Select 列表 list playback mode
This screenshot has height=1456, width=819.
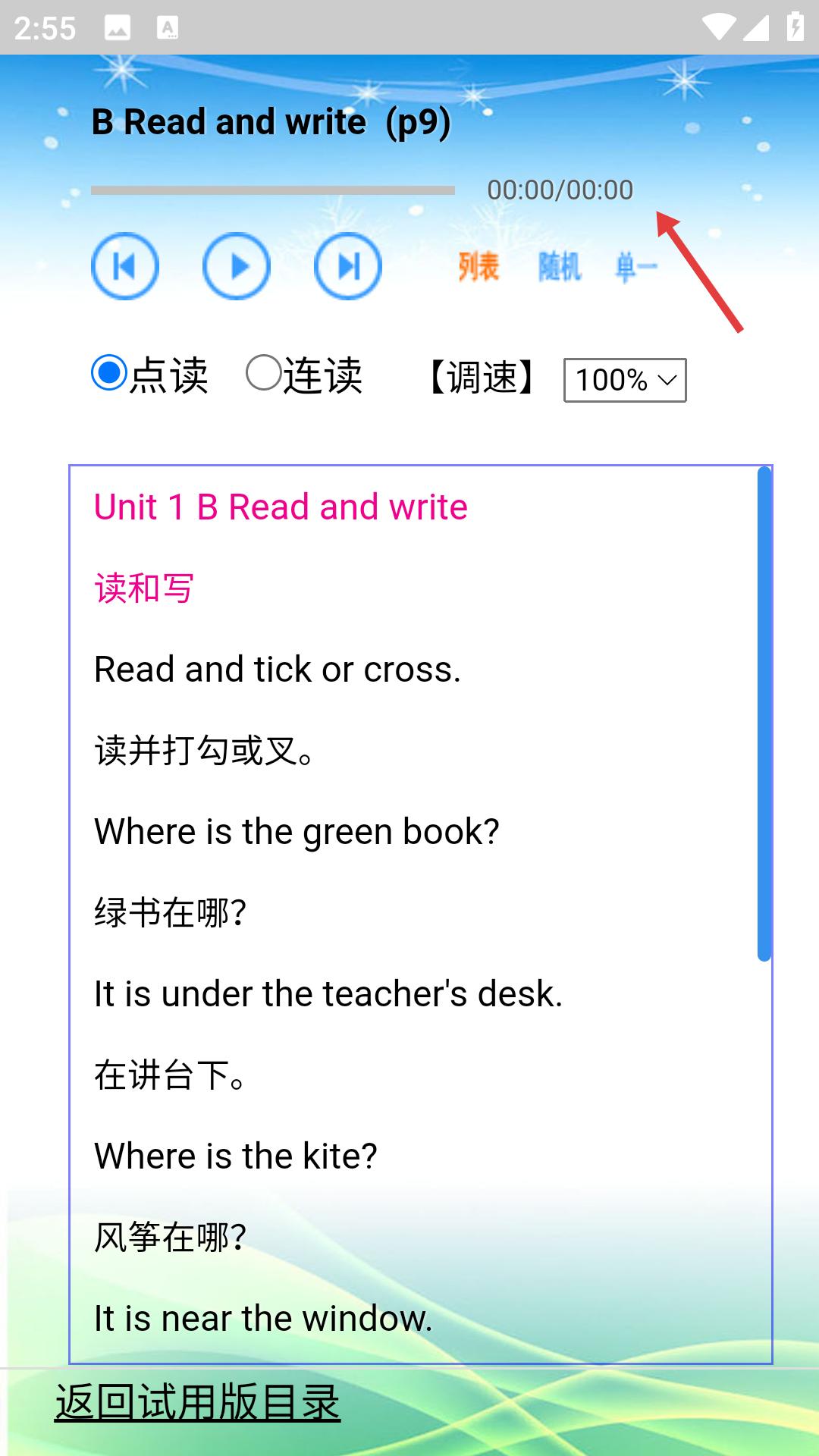479,267
